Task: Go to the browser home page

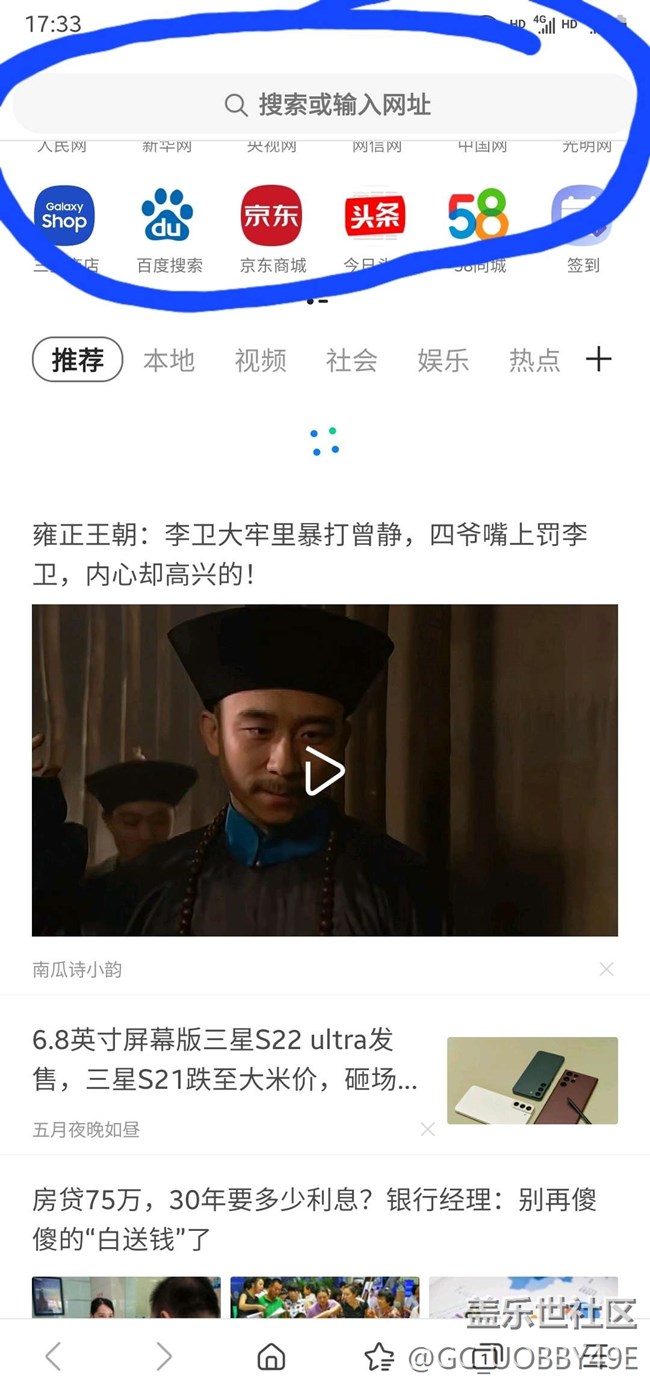Action: pos(271,1357)
